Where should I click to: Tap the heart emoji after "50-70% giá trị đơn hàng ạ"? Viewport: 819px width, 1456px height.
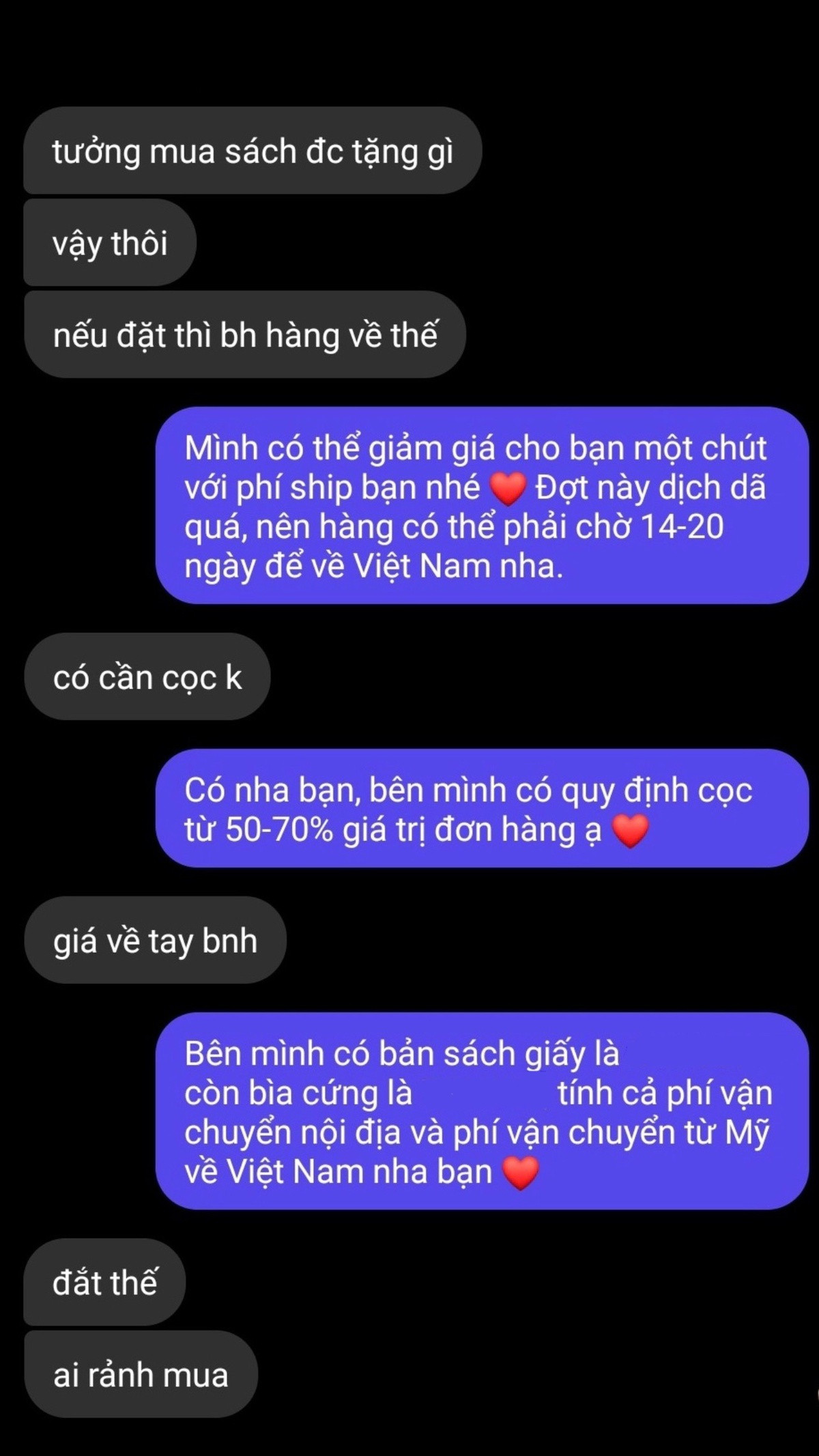pos(631,832)
